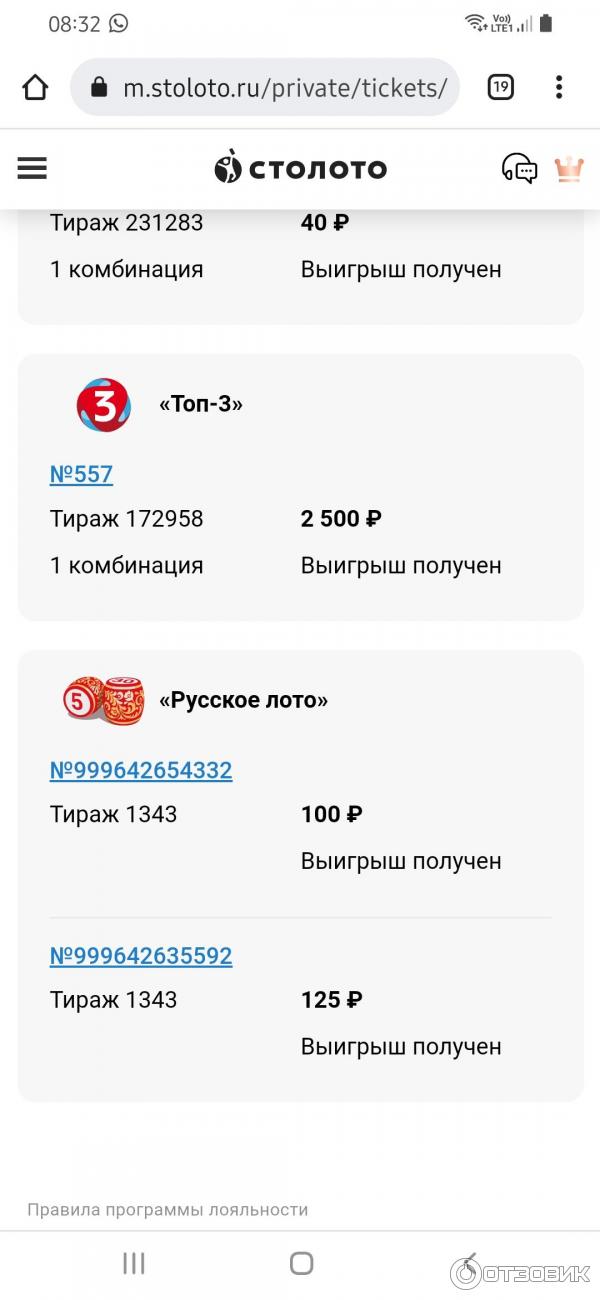View the 19 open browser tabs

pos(500,88)
